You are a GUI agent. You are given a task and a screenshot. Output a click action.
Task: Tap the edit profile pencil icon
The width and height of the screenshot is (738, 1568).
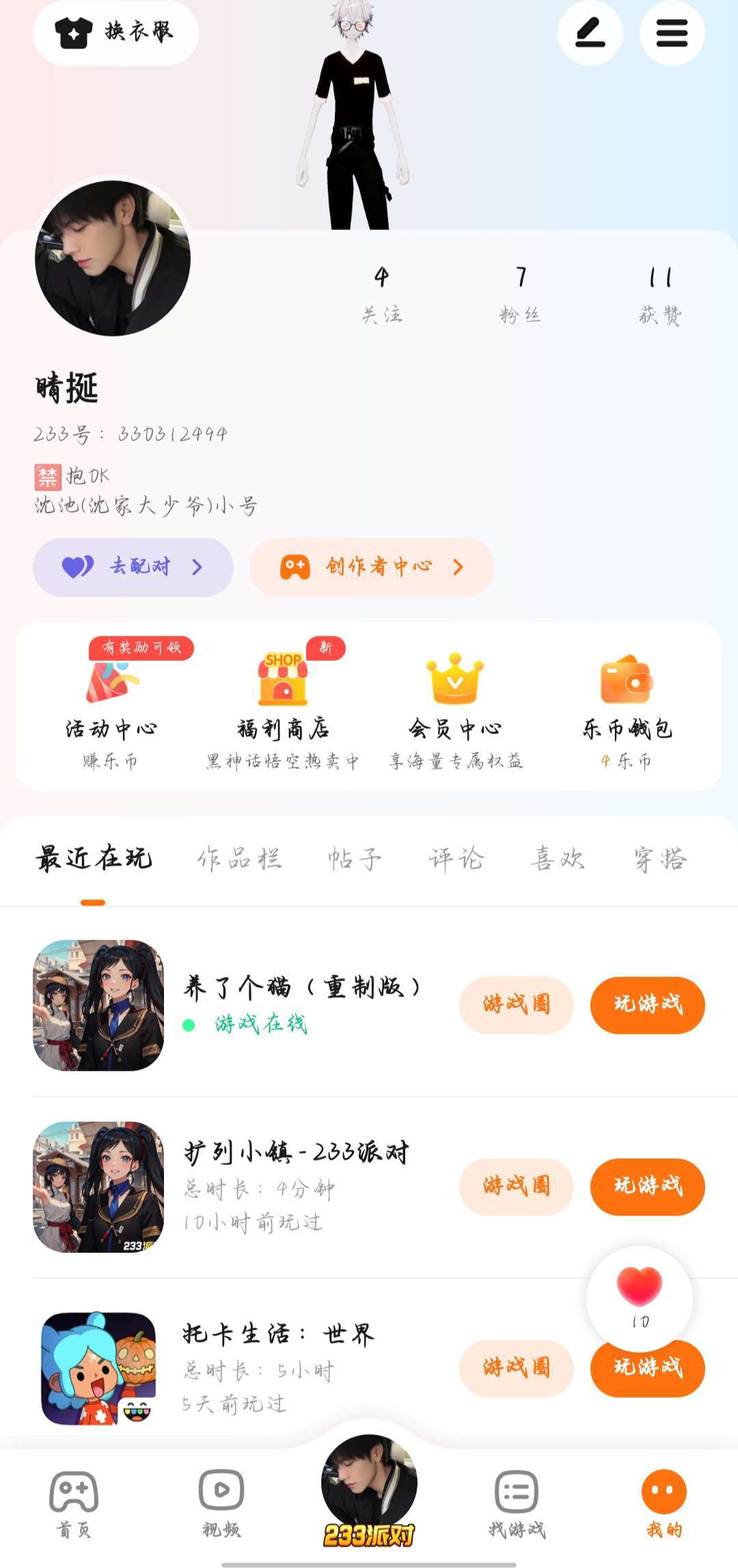[590, 33]
